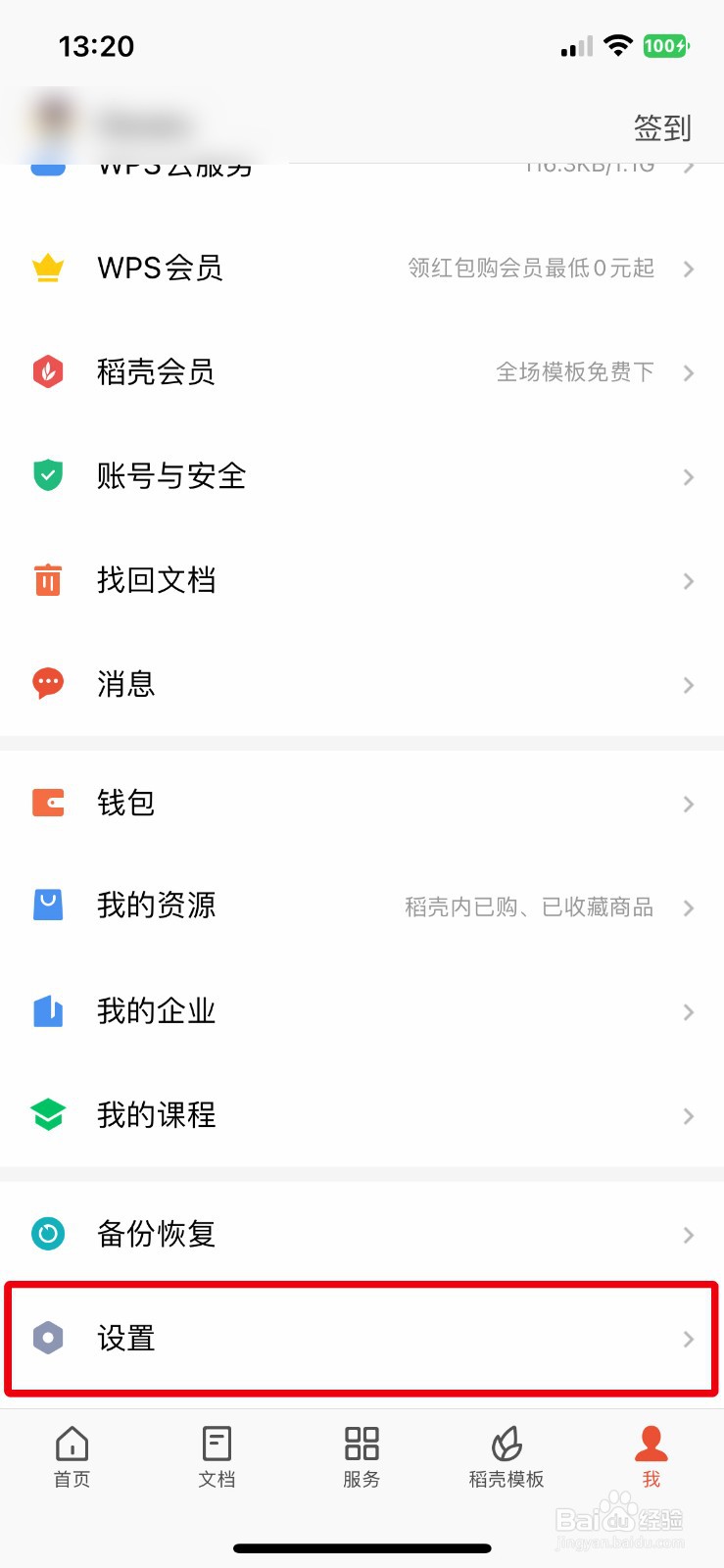This screenshot has height=1568, width=724.
Task: Open the 钱包 wallet
Action: pos(362,804)
